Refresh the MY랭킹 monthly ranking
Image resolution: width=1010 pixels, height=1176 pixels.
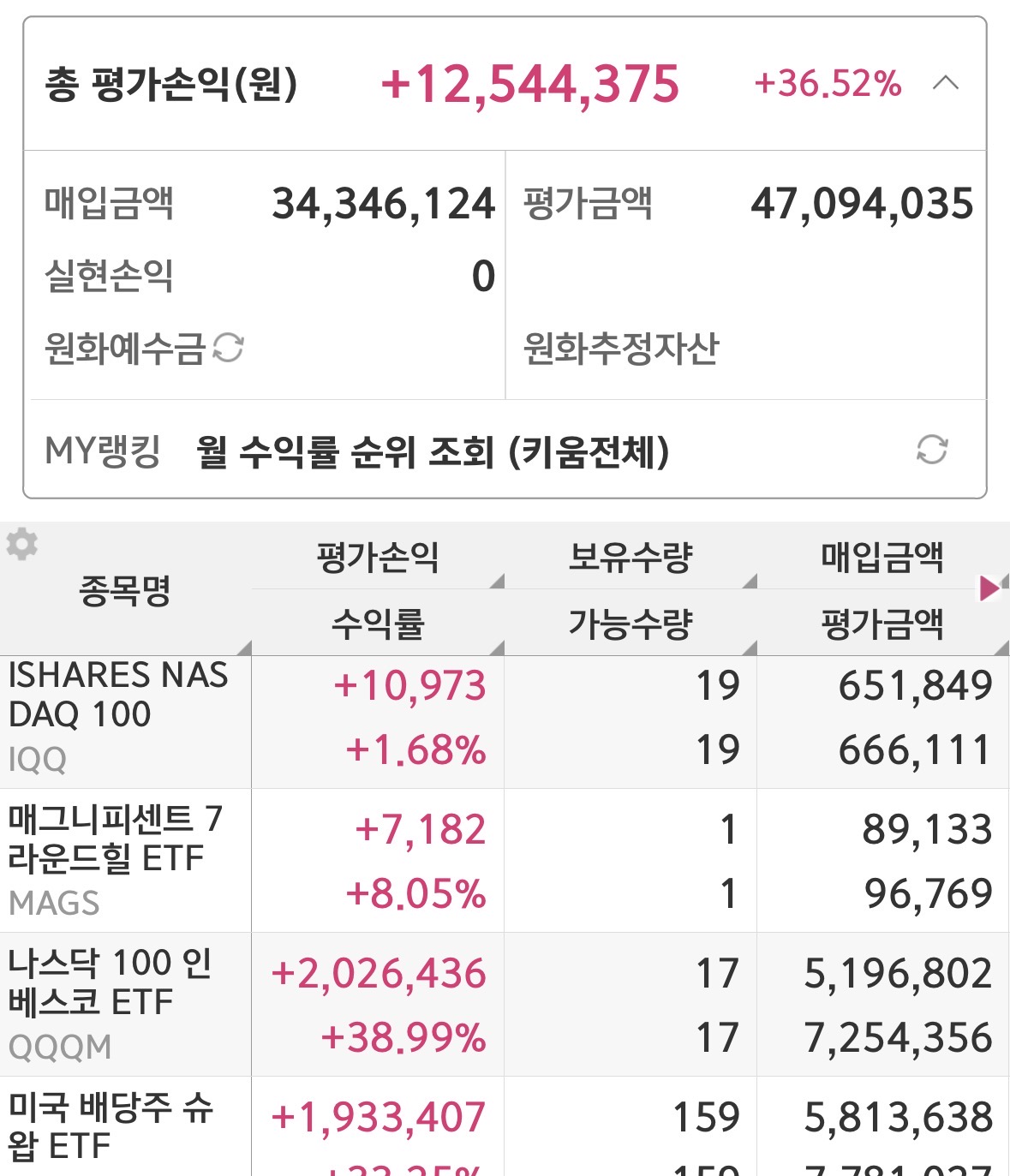[931, 450]
